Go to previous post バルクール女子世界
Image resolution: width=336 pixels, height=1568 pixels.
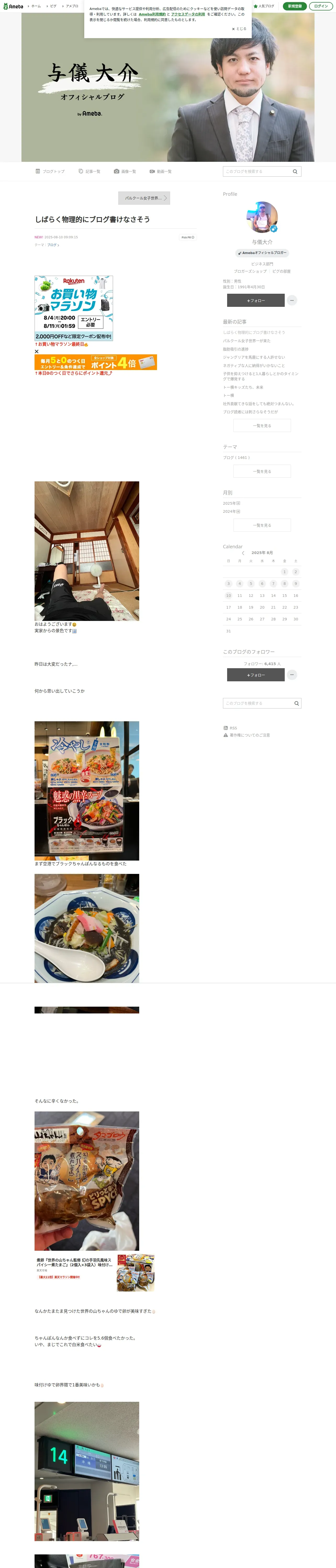(144, 198)
